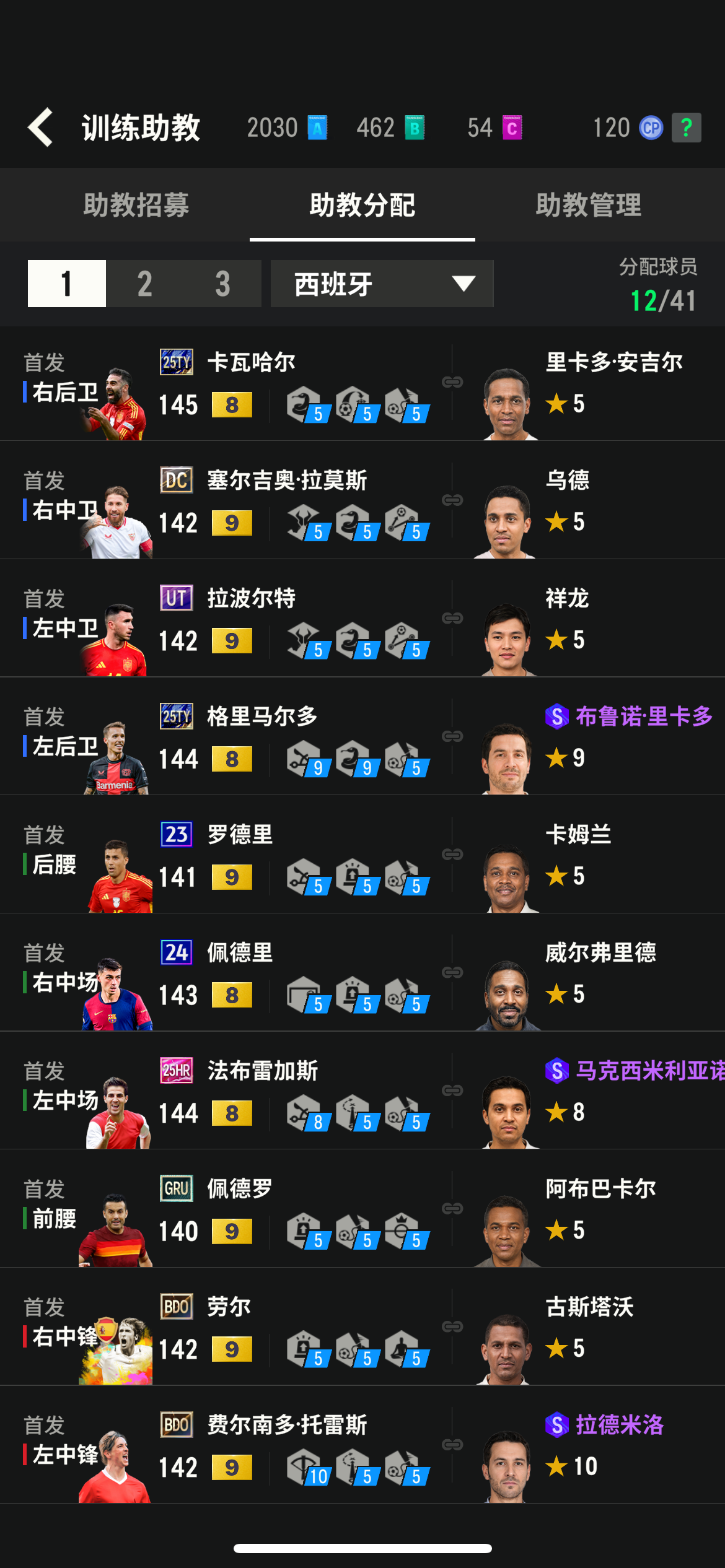Open the green question mark help
This screenshot has width=725, height=1568.
click(686, 128)
